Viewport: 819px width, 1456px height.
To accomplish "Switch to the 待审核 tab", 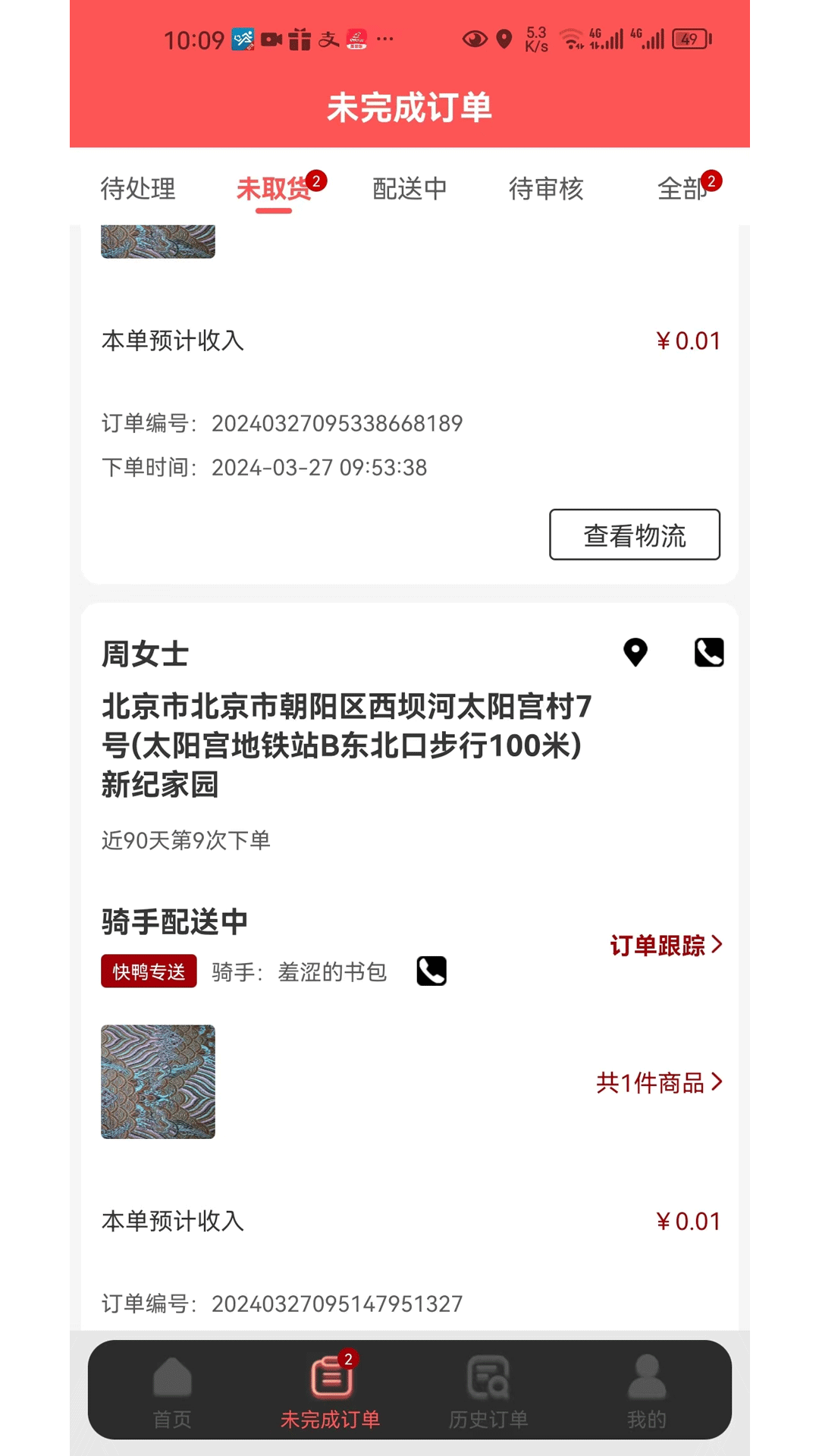I will click(546, 188).
